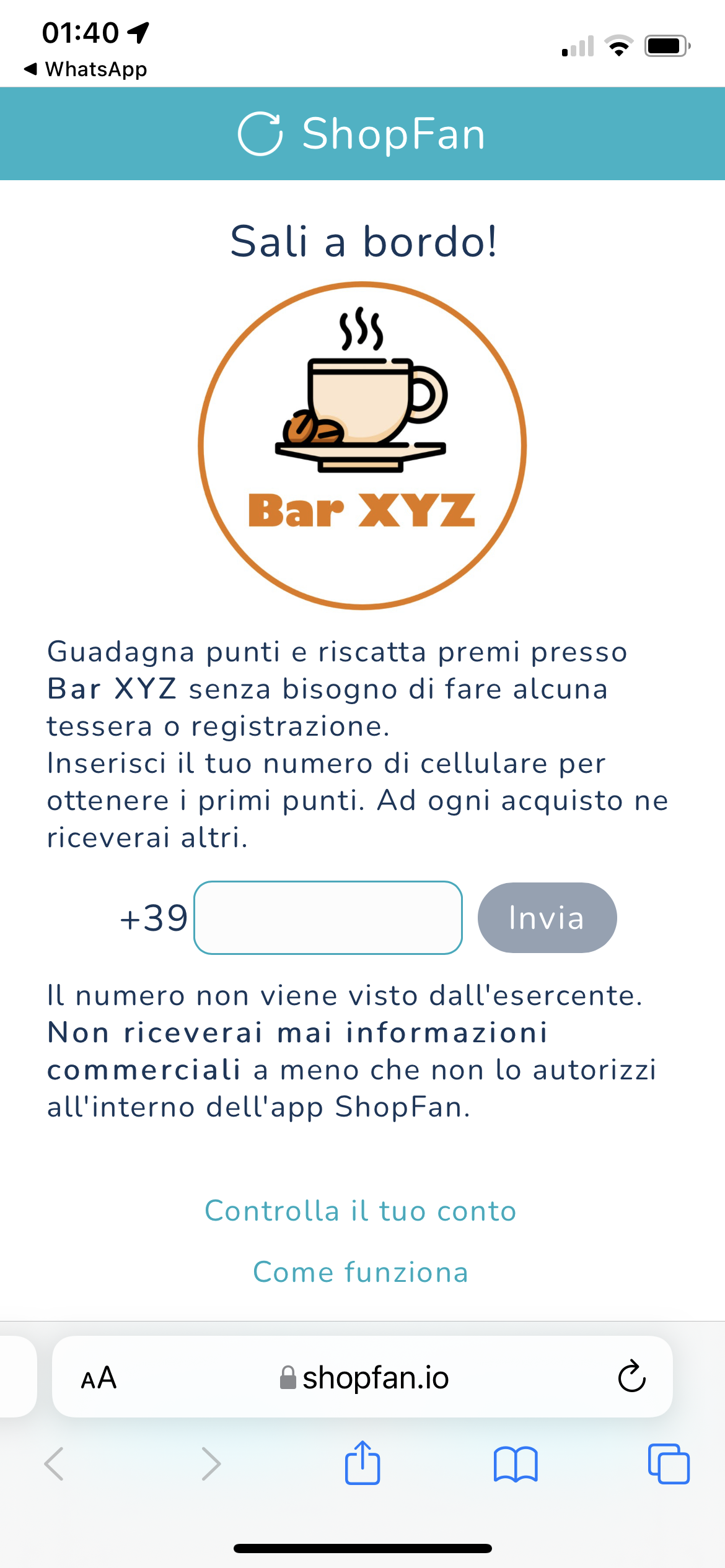This screenshot has height=1568, width=725.
Task: Reload the shopfan.io page
Action: pyautogui.click(x=631, y=1377)
